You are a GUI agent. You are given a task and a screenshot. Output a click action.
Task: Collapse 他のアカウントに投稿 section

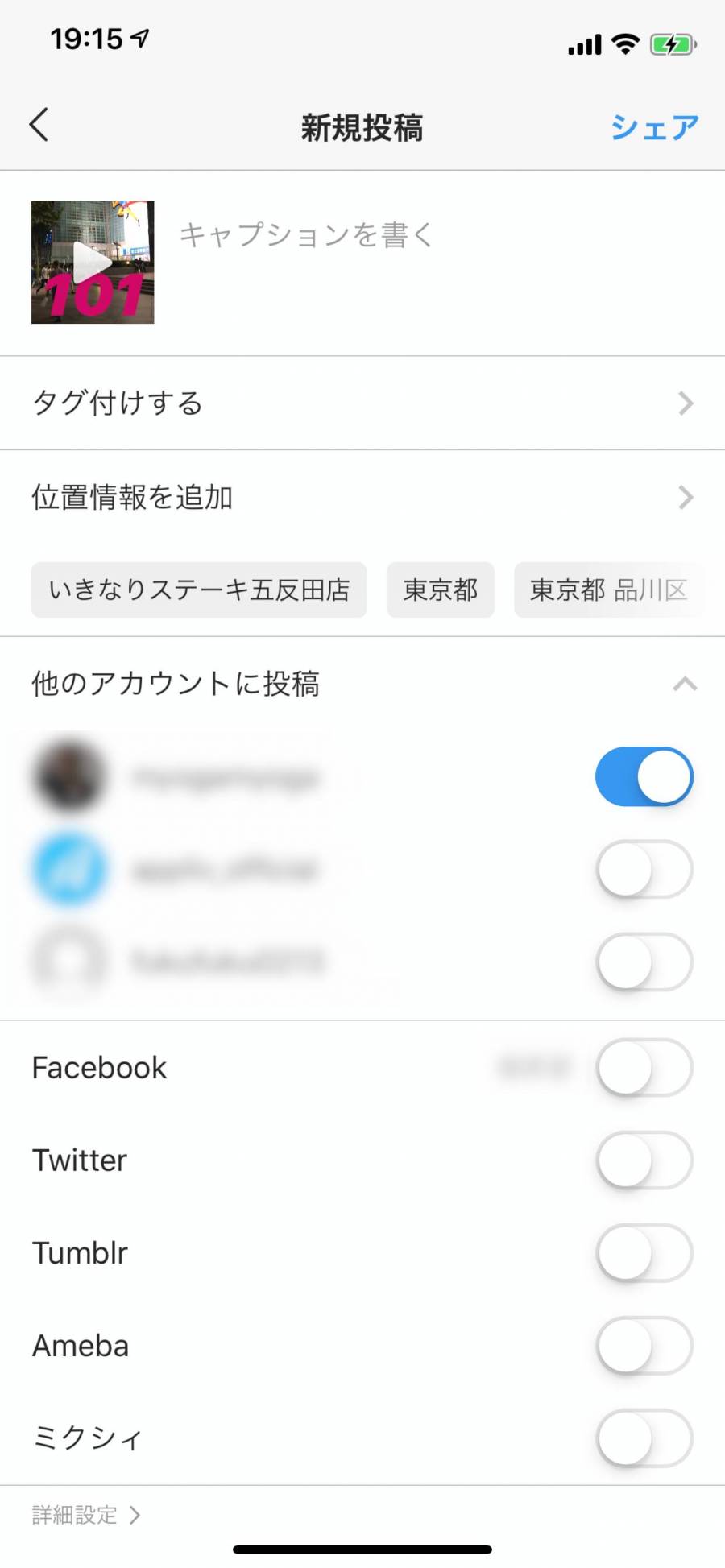click(x=685, y=685)
